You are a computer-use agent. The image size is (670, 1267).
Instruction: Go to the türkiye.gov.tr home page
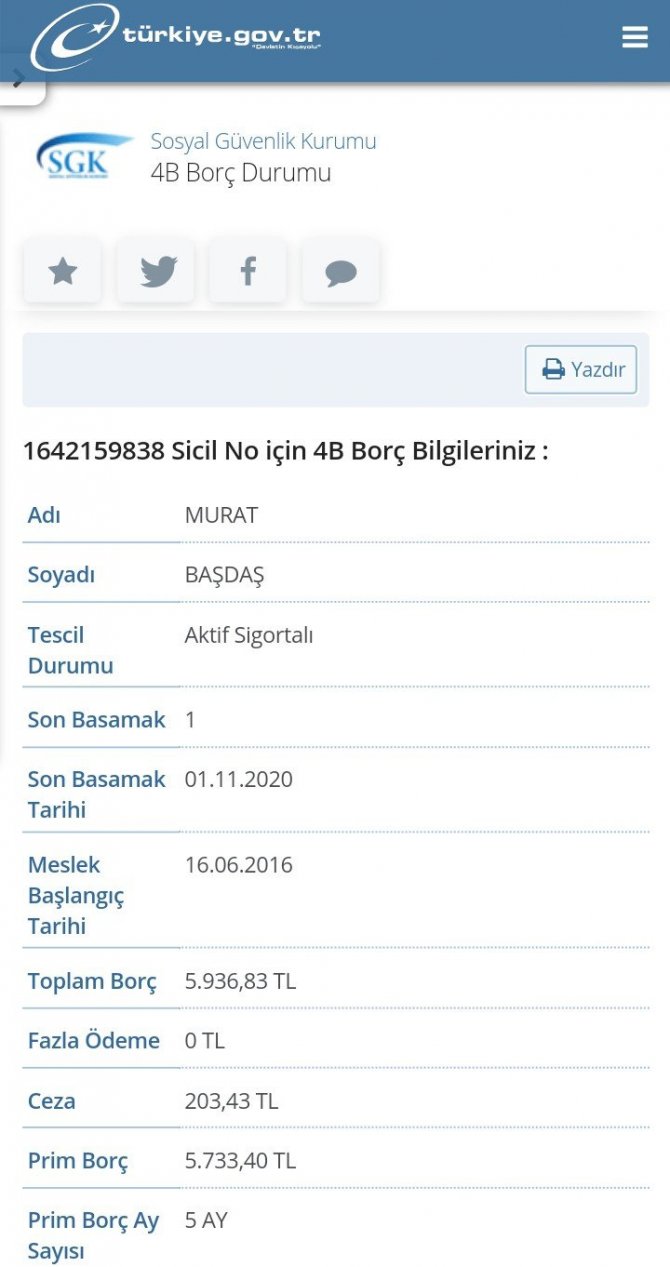pyautogui.click(x=176, y=38)
